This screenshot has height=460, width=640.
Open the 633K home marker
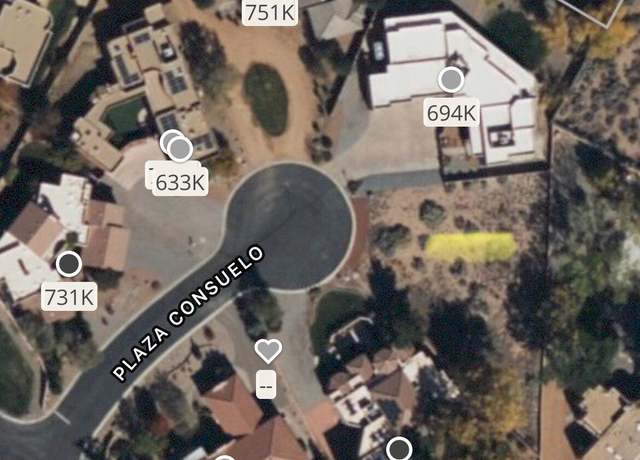pyautogui.click(x=180, y=150)
